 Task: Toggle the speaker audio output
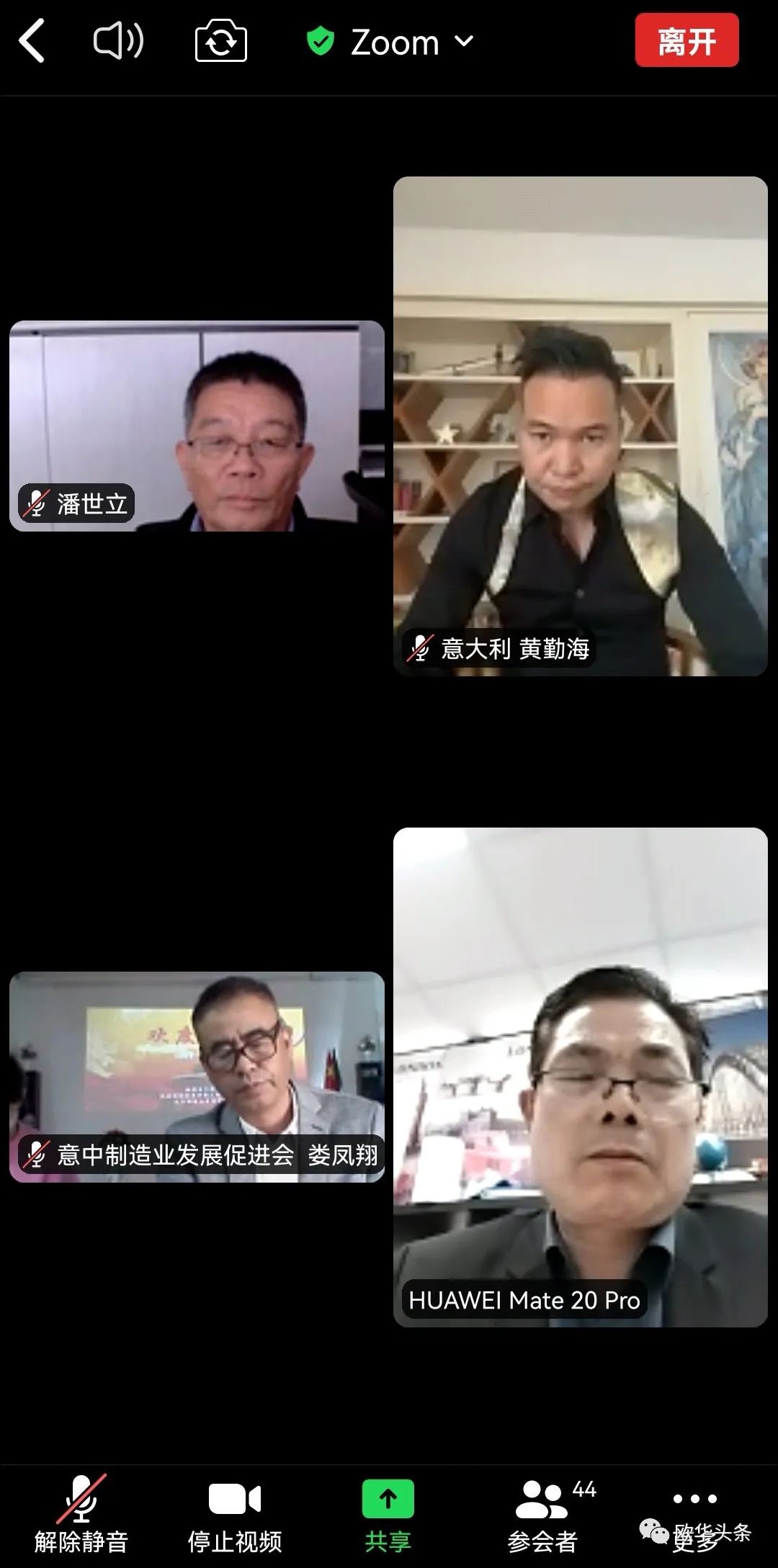[x=119, y=41]
